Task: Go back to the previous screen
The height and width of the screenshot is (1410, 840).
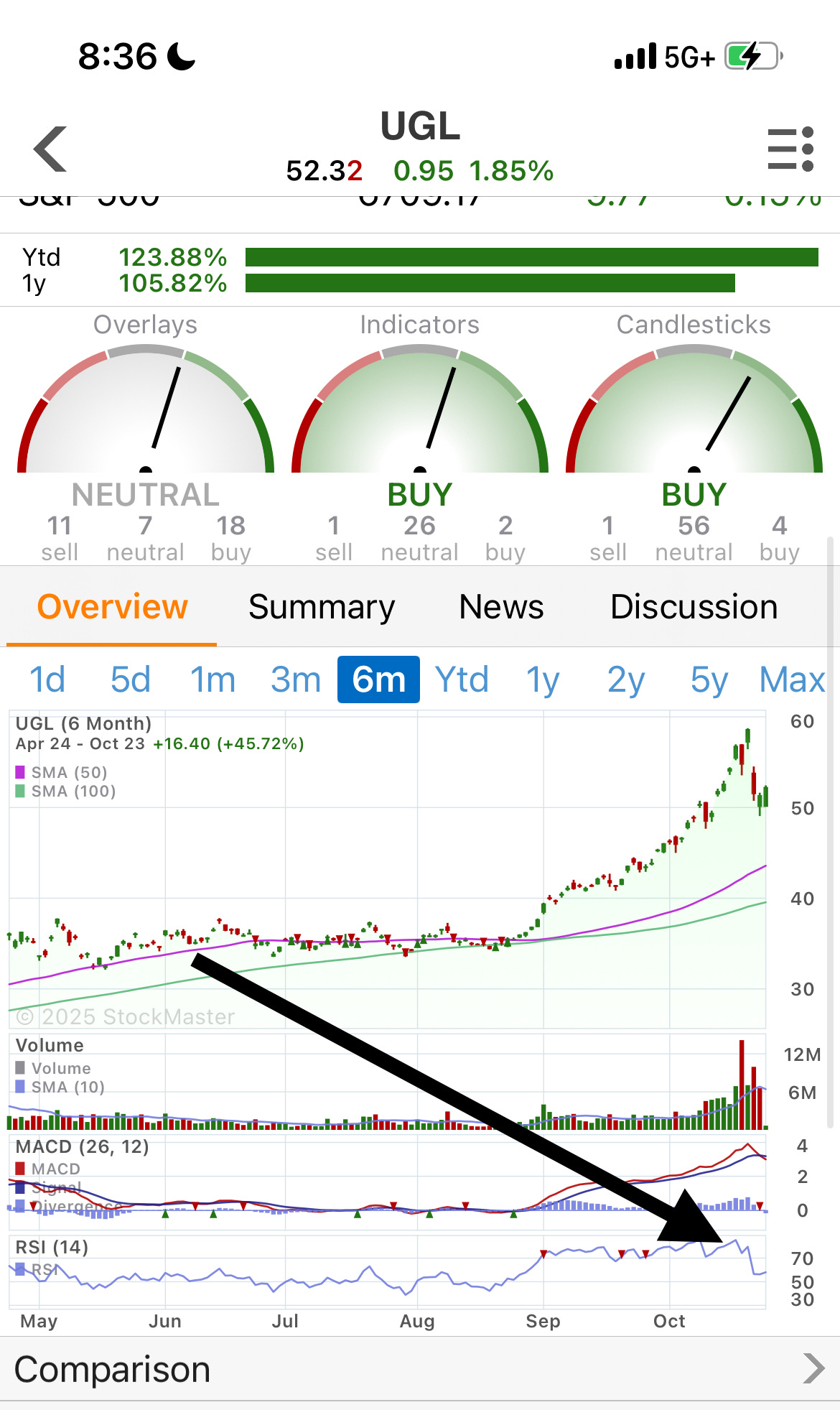Action: (50, 149)
